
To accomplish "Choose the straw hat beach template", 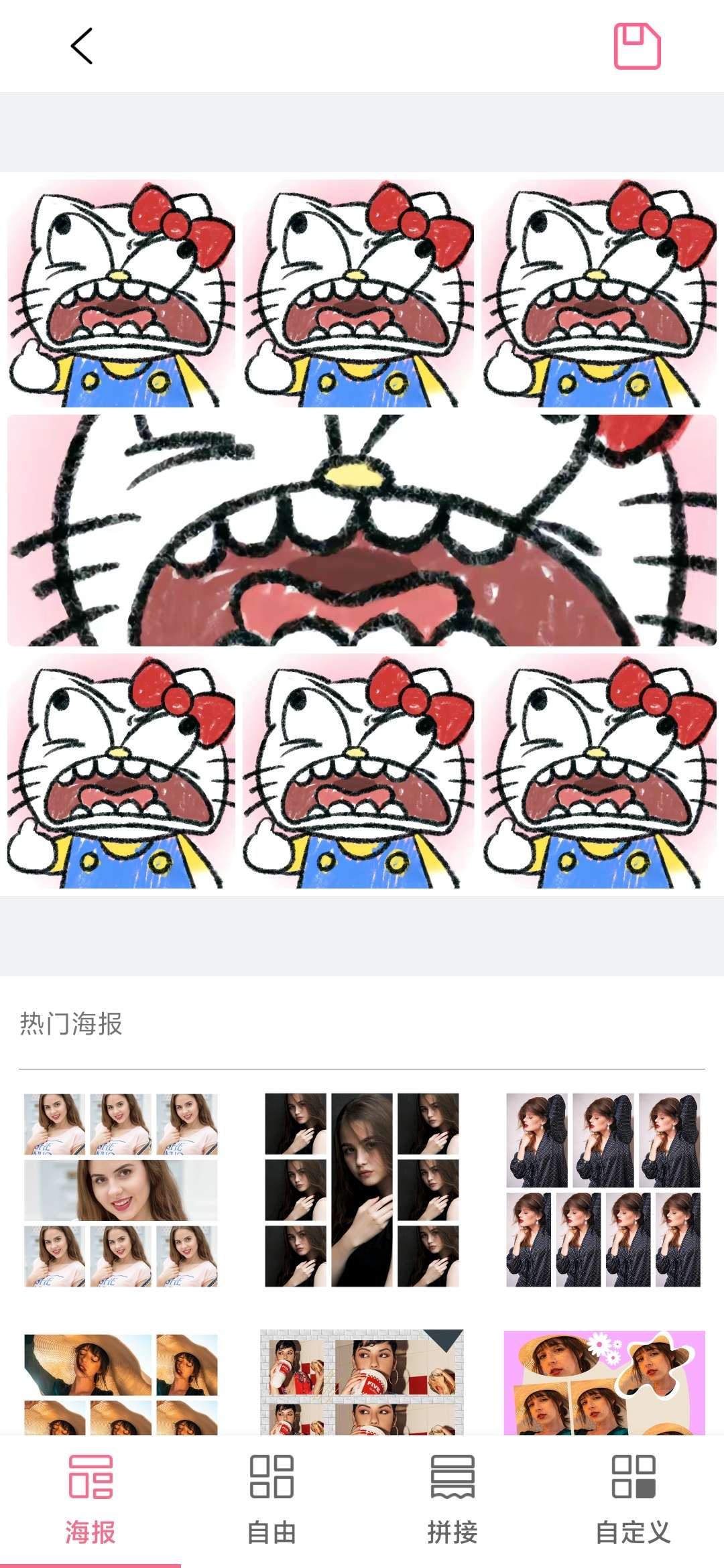I will click(x=121, y=1383).
